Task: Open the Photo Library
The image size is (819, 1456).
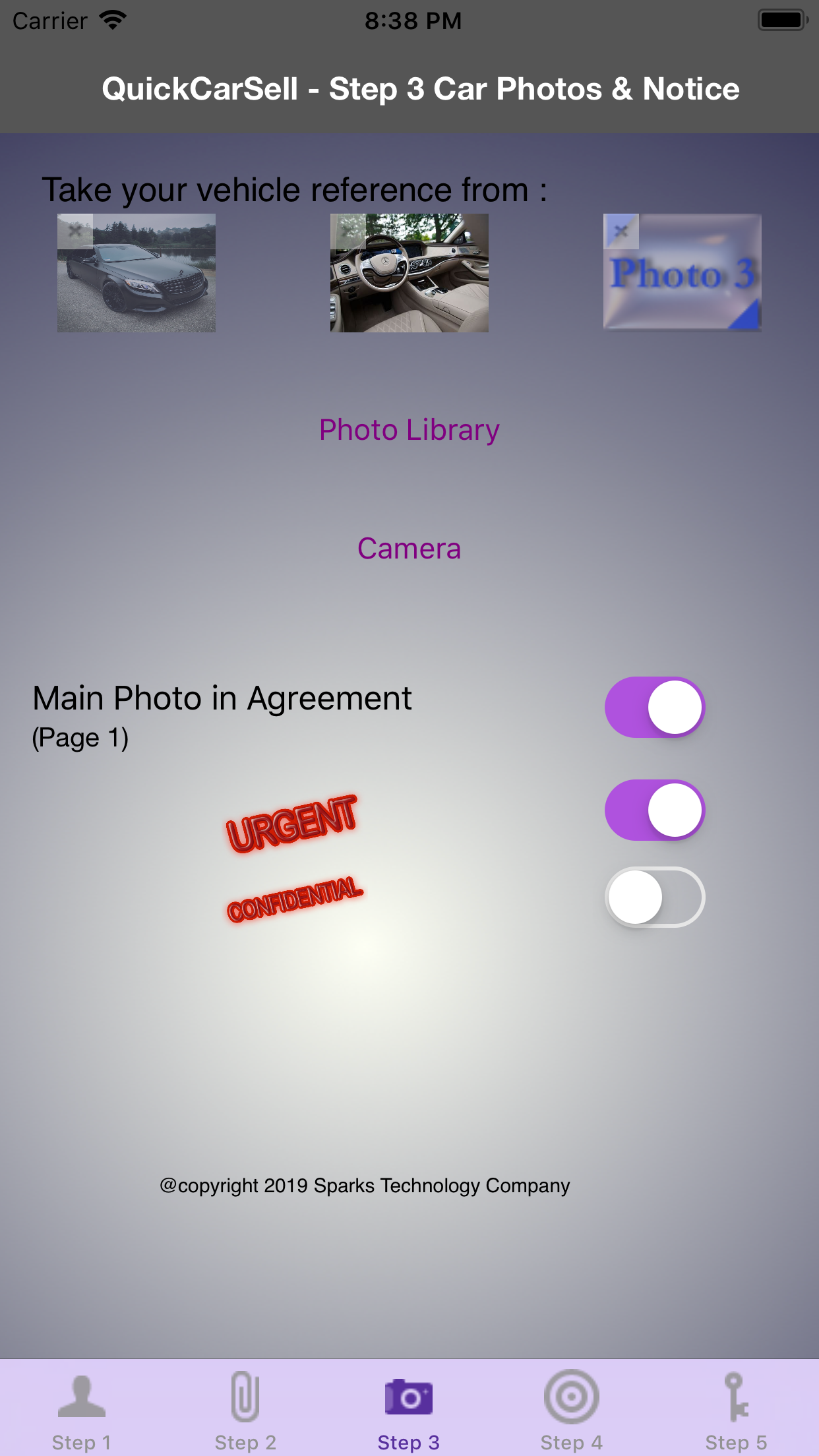Action: tap(409, 429)
